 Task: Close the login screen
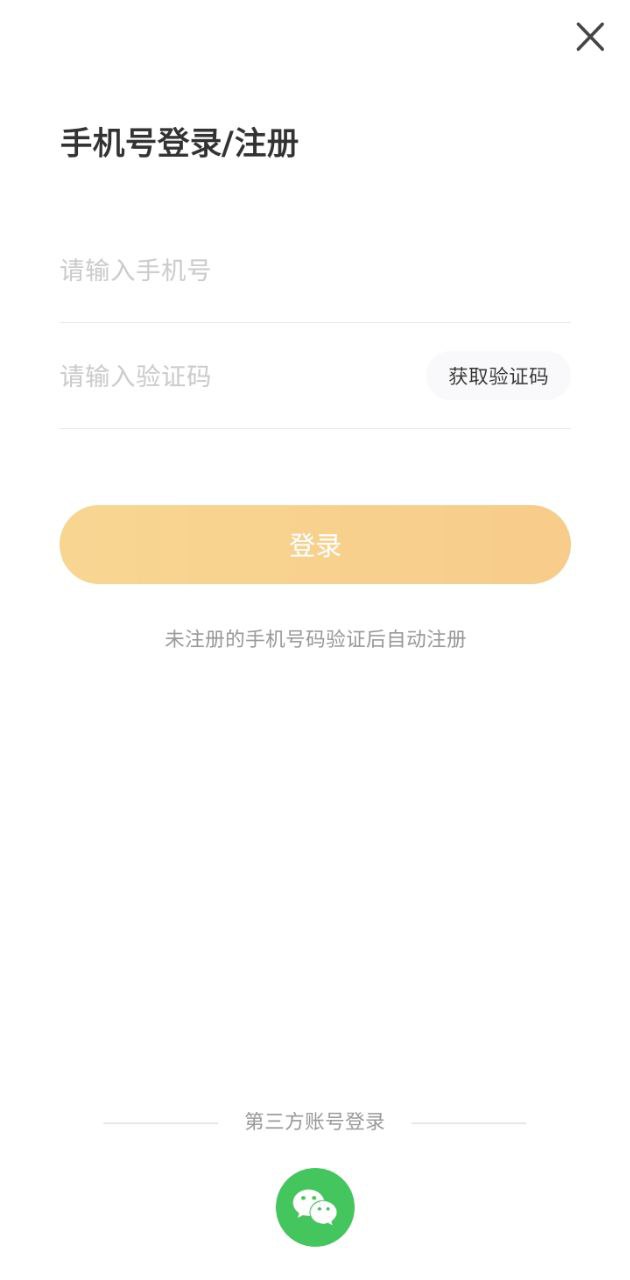pyautogui.click(x=590, y=37)
